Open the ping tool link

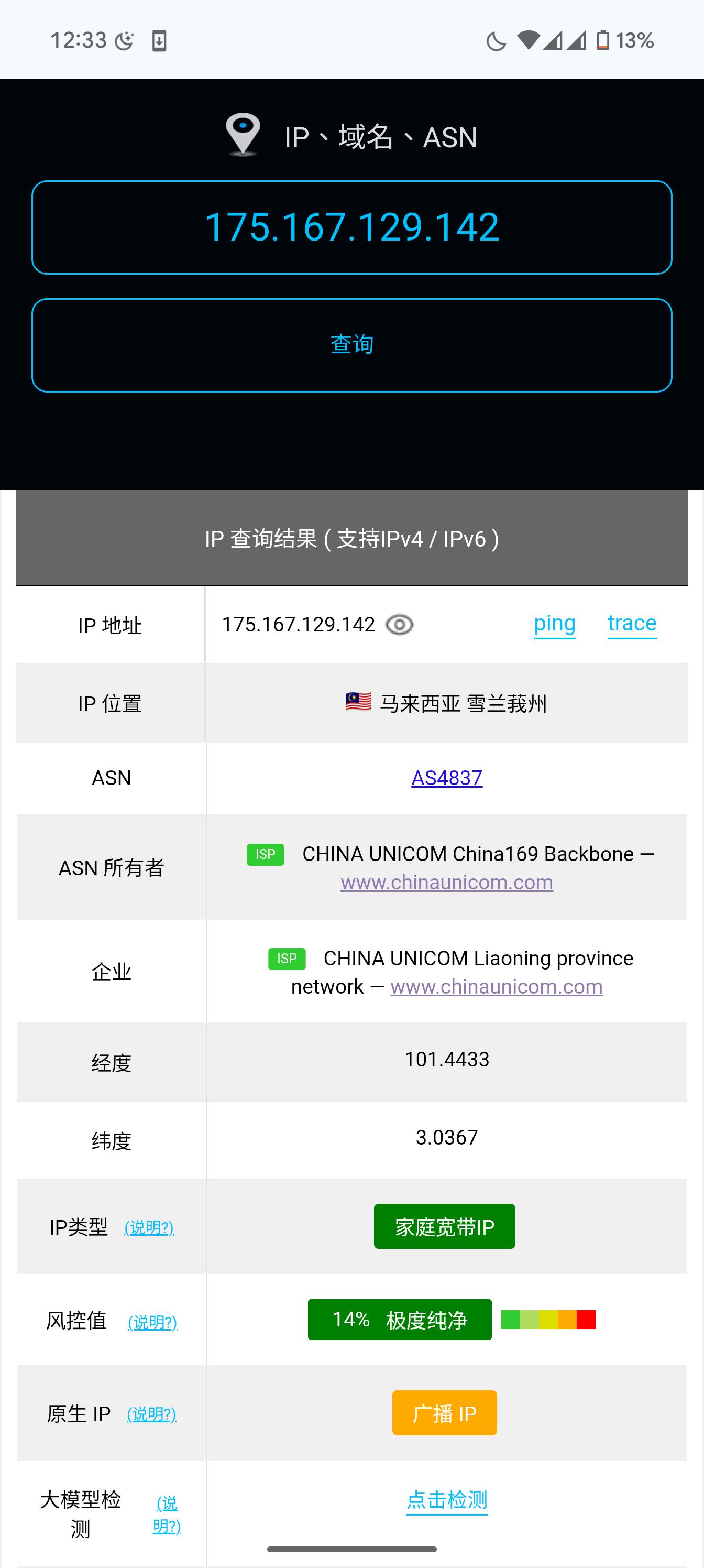point(554,624)
